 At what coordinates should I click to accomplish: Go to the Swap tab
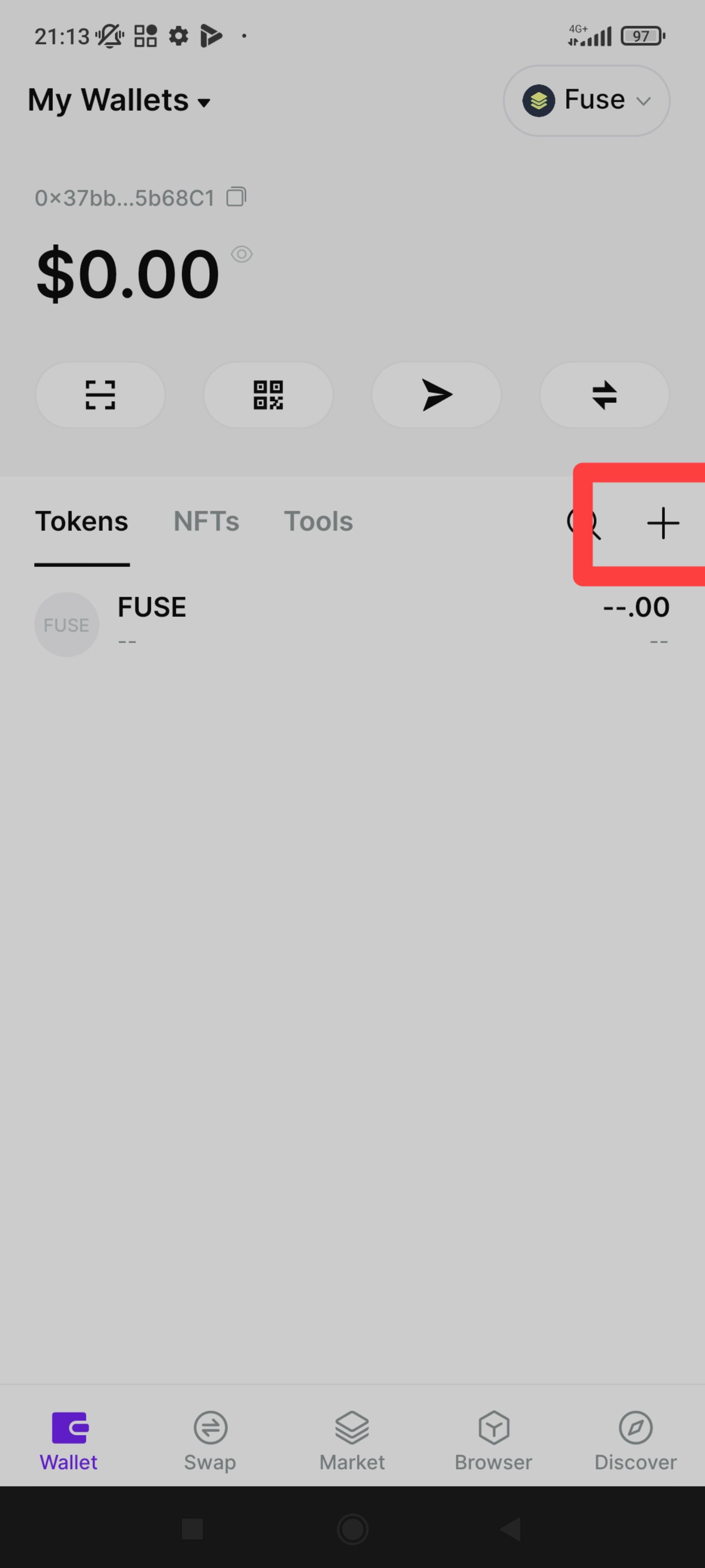tap(210, 1441)
